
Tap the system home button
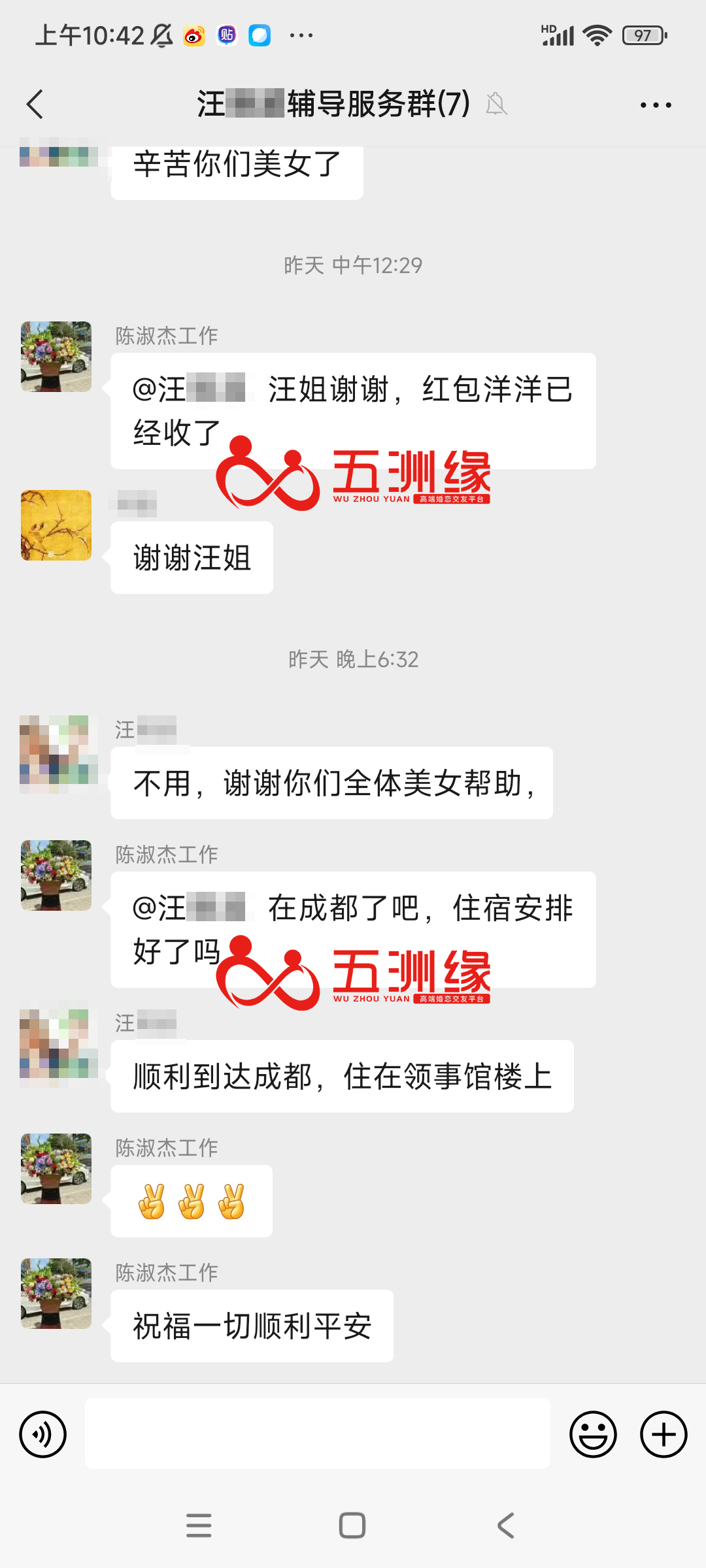352,1526
